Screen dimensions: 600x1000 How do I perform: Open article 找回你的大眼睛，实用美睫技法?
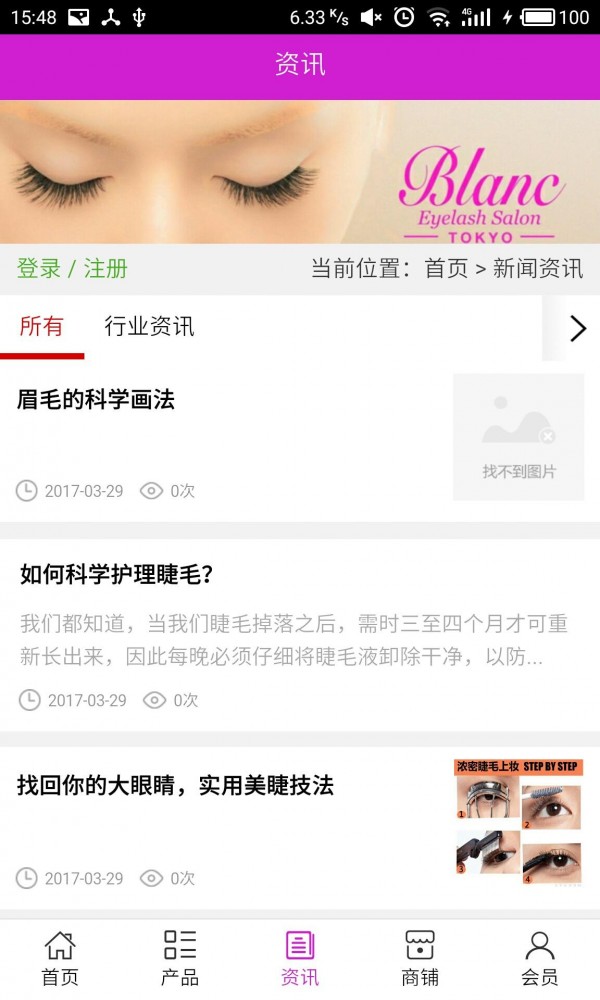pos(175,785)
